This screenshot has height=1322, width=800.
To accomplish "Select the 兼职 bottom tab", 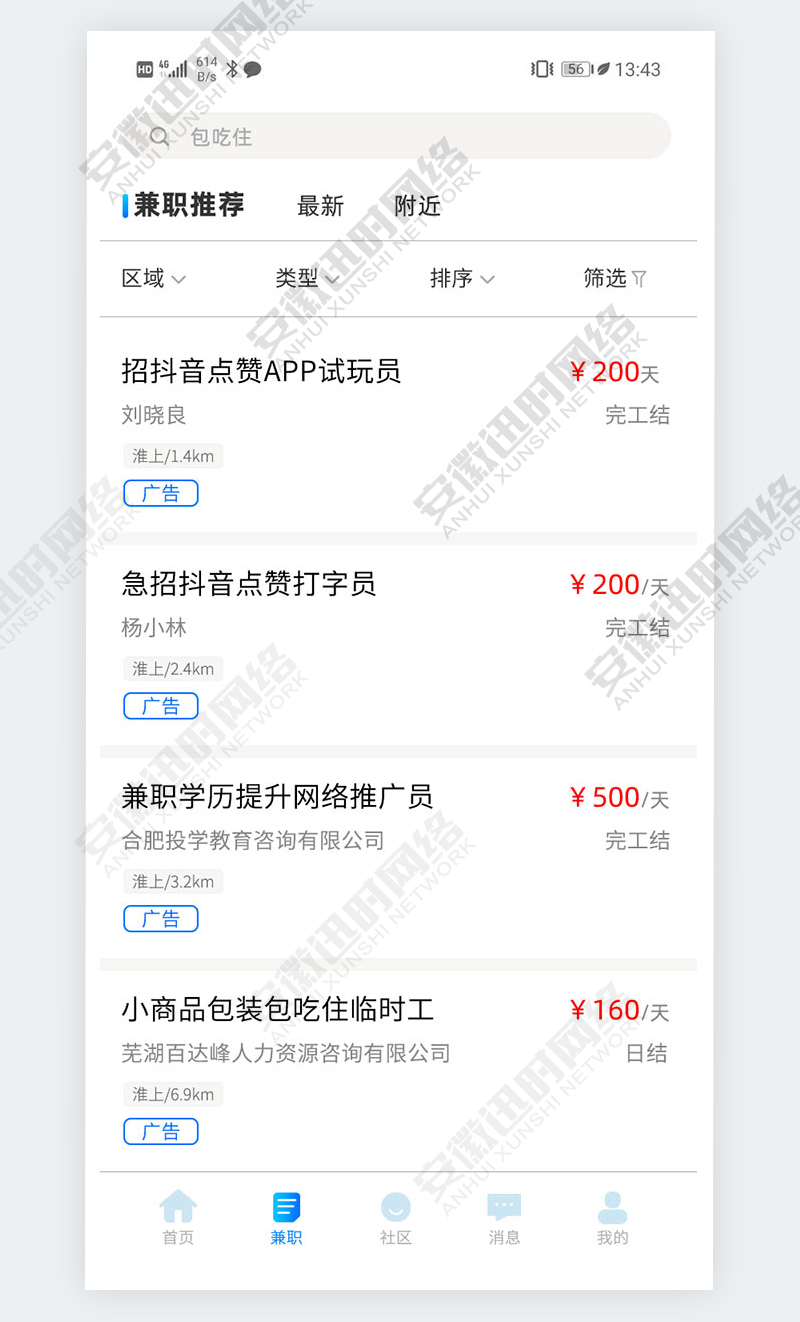I will tap(286, 1217).
